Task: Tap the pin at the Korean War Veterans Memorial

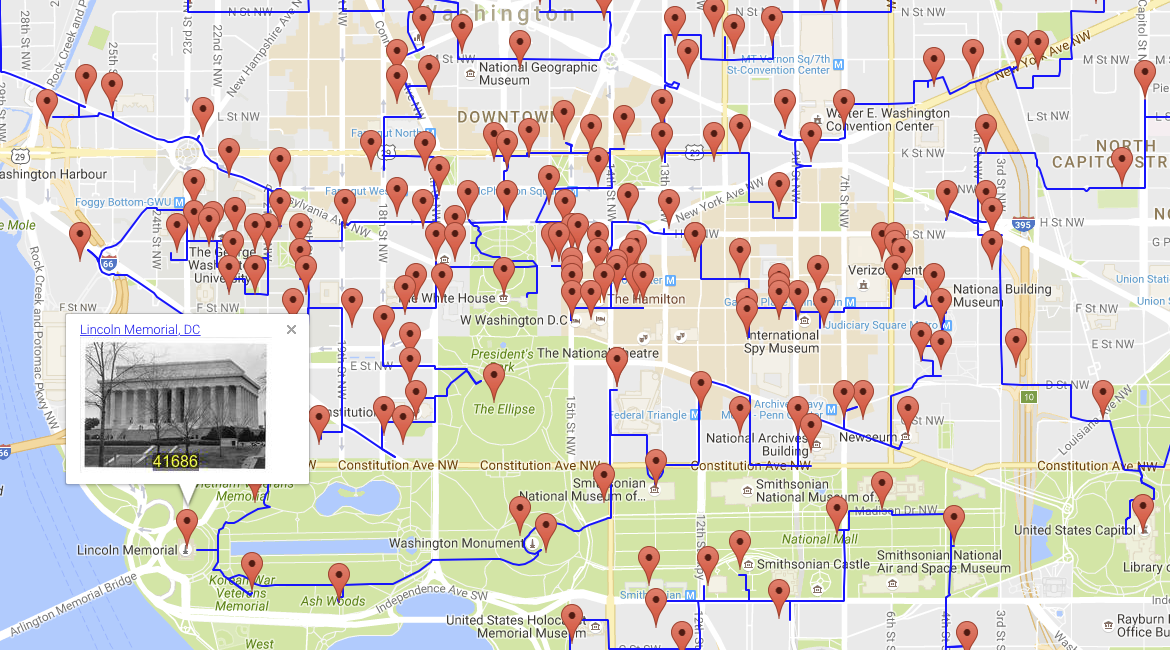Action: pyautogui.click(x=252, y=567)
